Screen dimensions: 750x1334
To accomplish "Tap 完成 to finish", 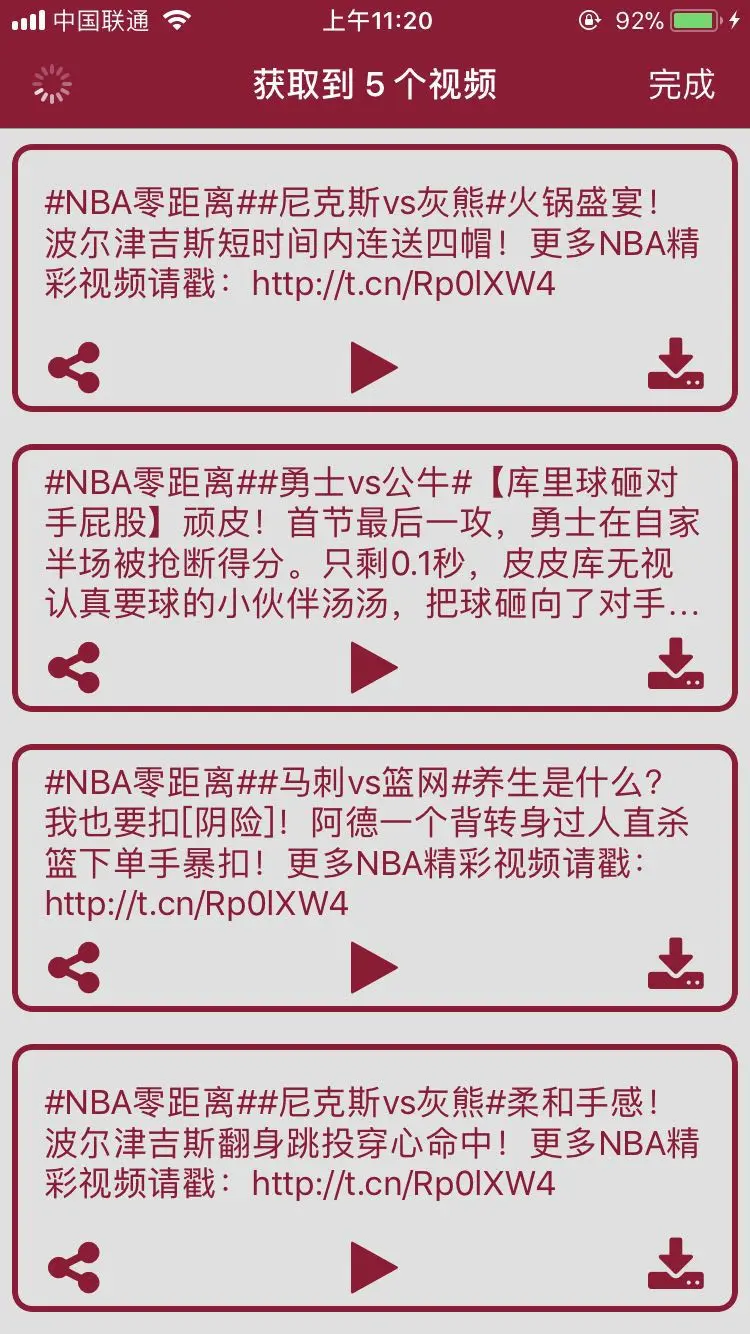I will tap(682, 85).
